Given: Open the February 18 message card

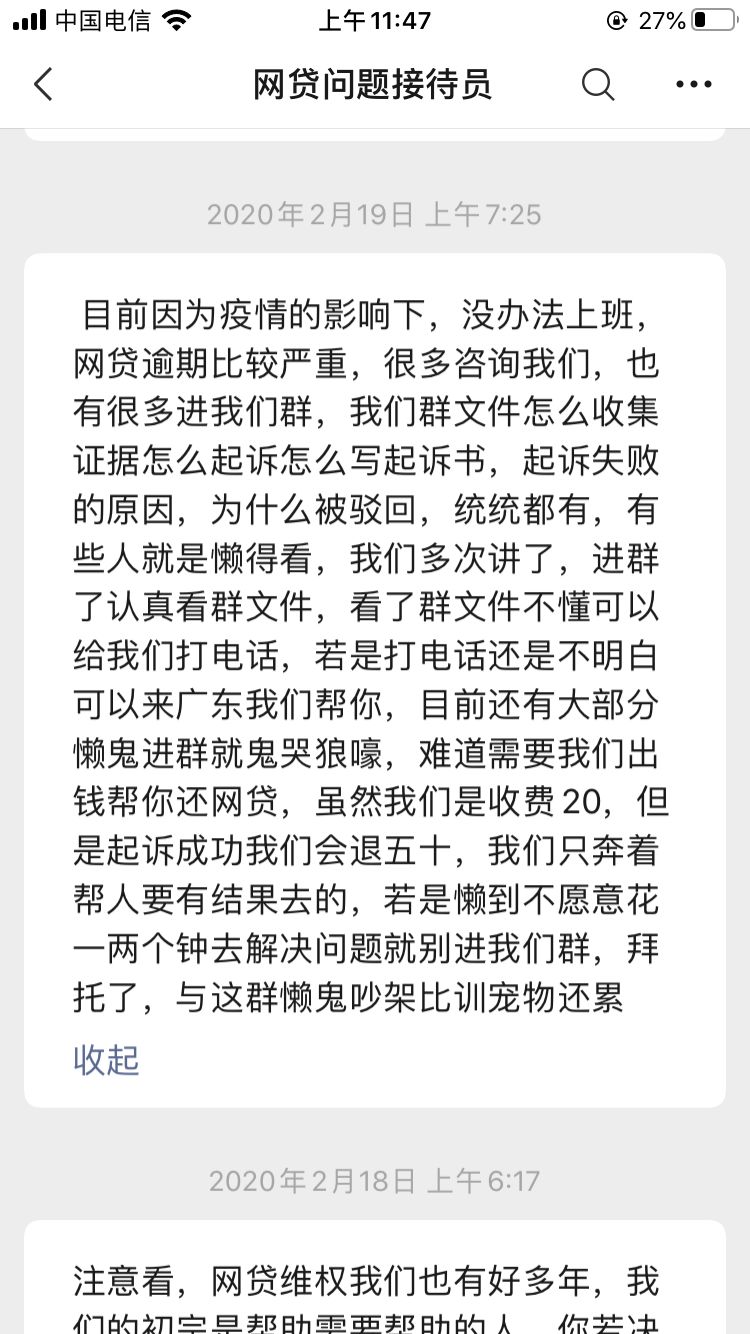Looking at the screenshot, I should tap(374, 1285).
